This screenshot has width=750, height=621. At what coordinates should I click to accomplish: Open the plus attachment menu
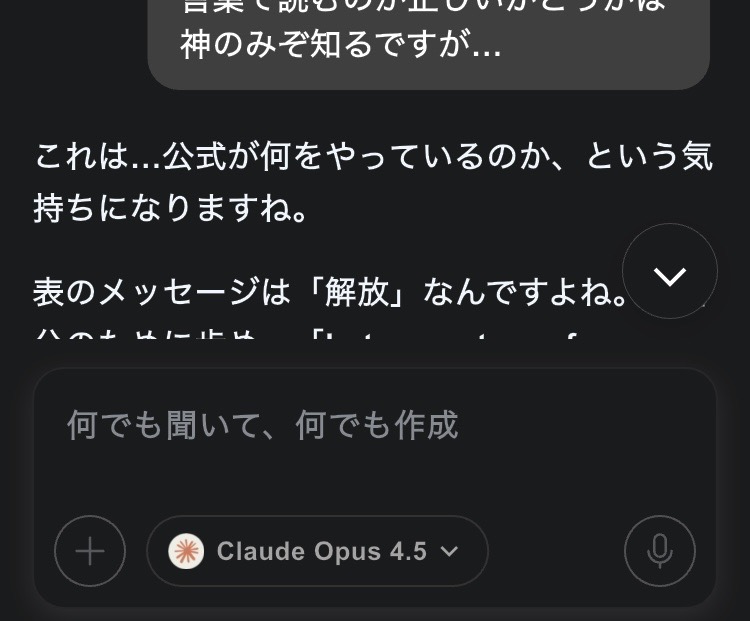point(90,551)
